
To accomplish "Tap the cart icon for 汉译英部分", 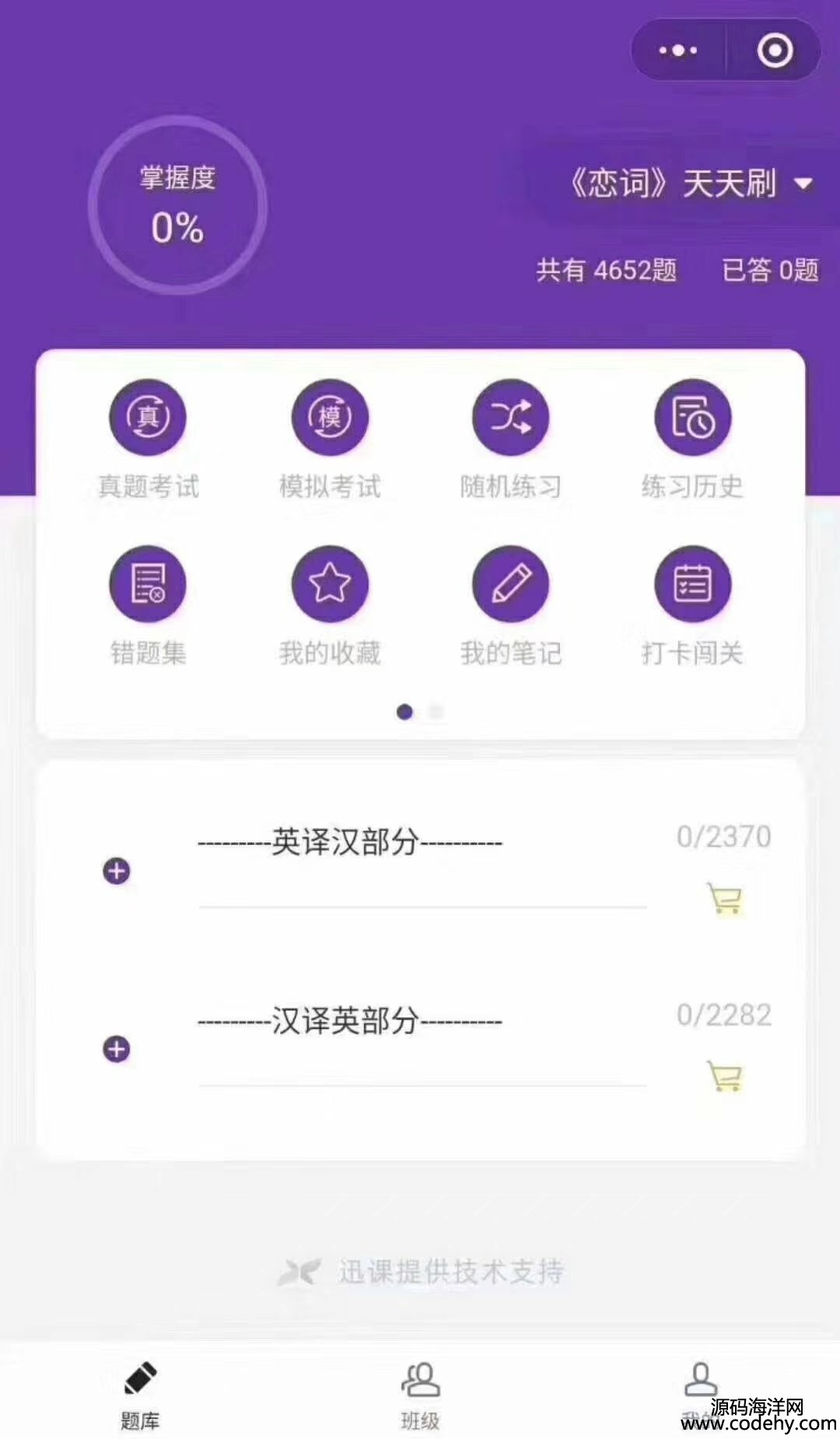I will pos(724,1077).
